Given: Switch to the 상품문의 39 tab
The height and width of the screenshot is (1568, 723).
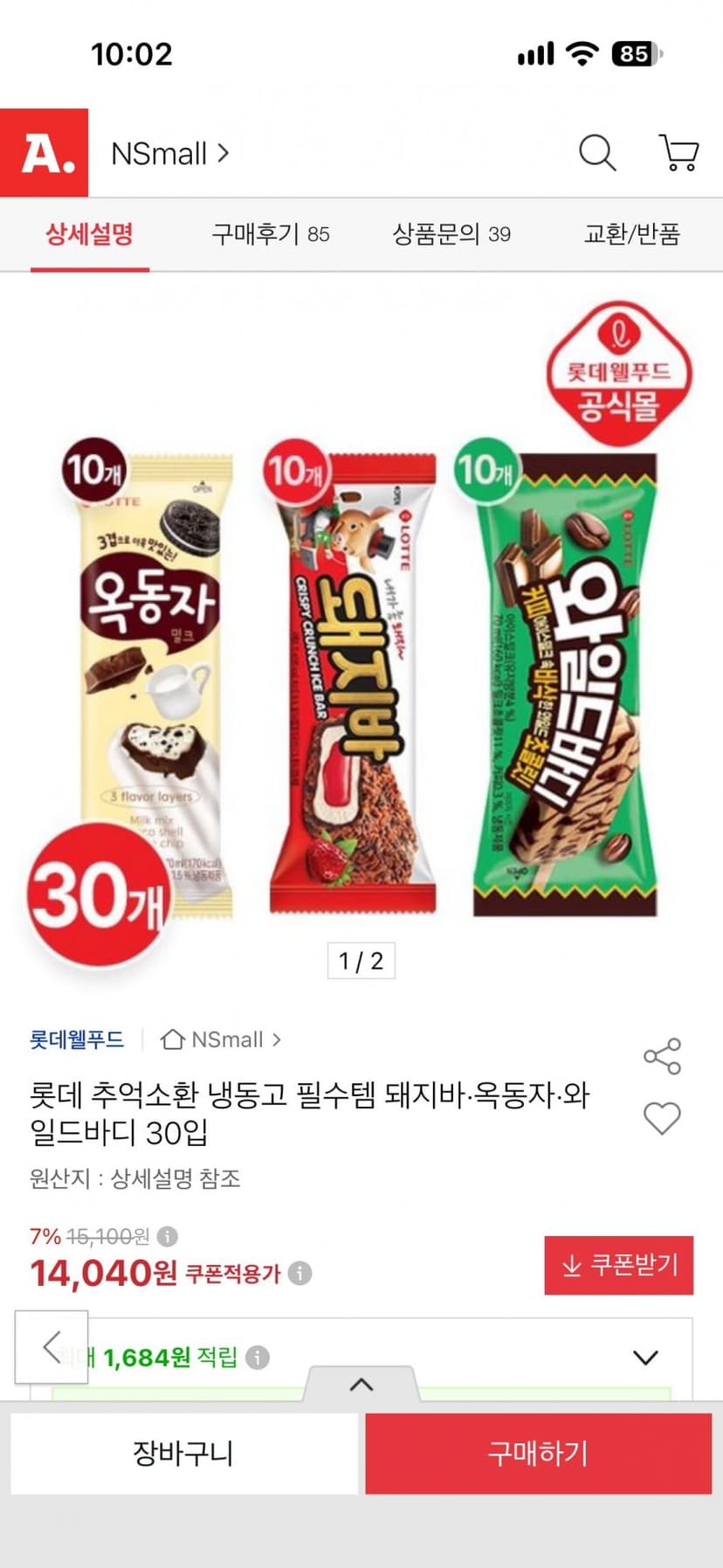Looking at the screenshot, I should [451, 234].
